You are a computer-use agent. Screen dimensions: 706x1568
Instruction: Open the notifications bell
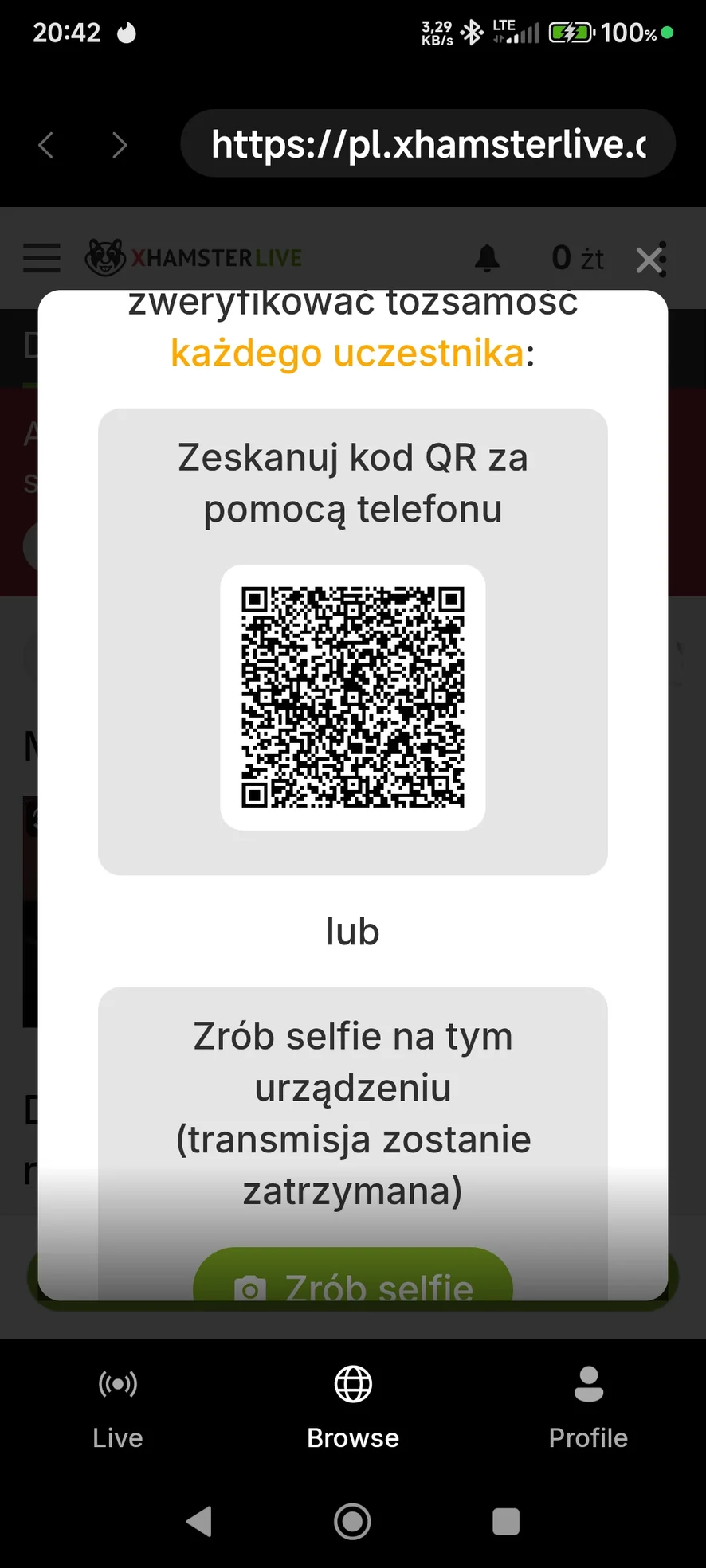click(x=487, y=258)
